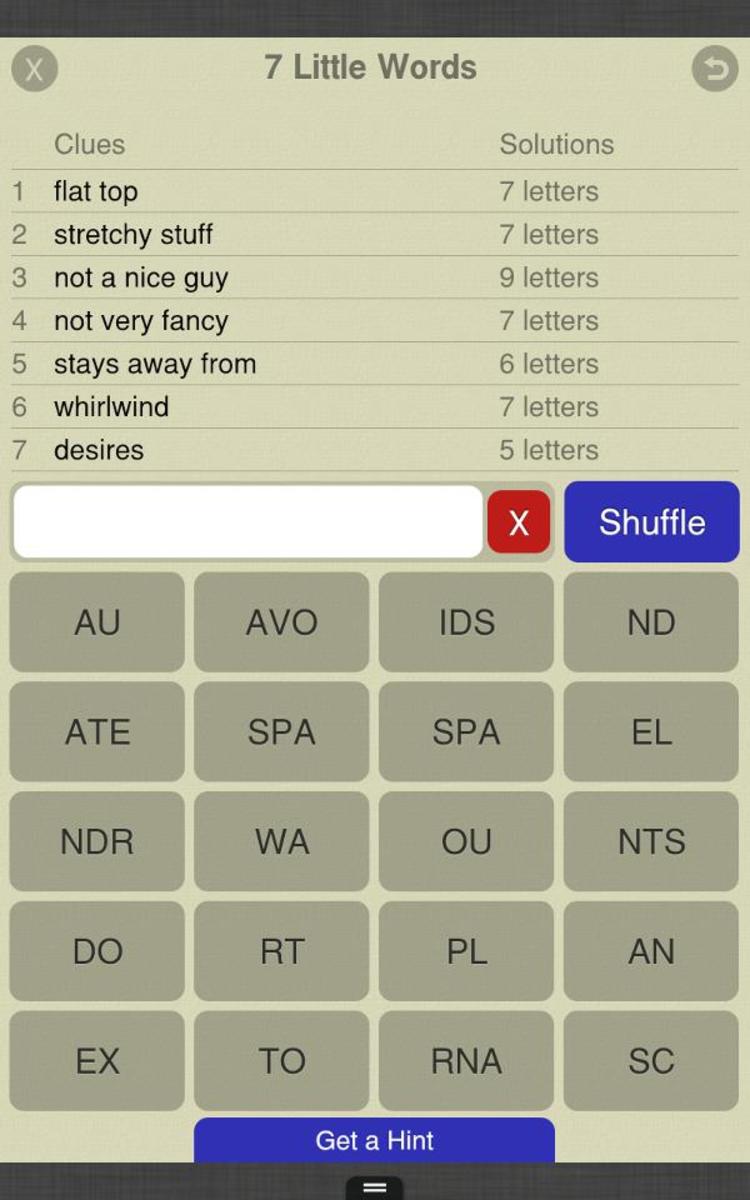Select the DO letter tile
The image size is (750, 1200).
click(x=97, y=951)
